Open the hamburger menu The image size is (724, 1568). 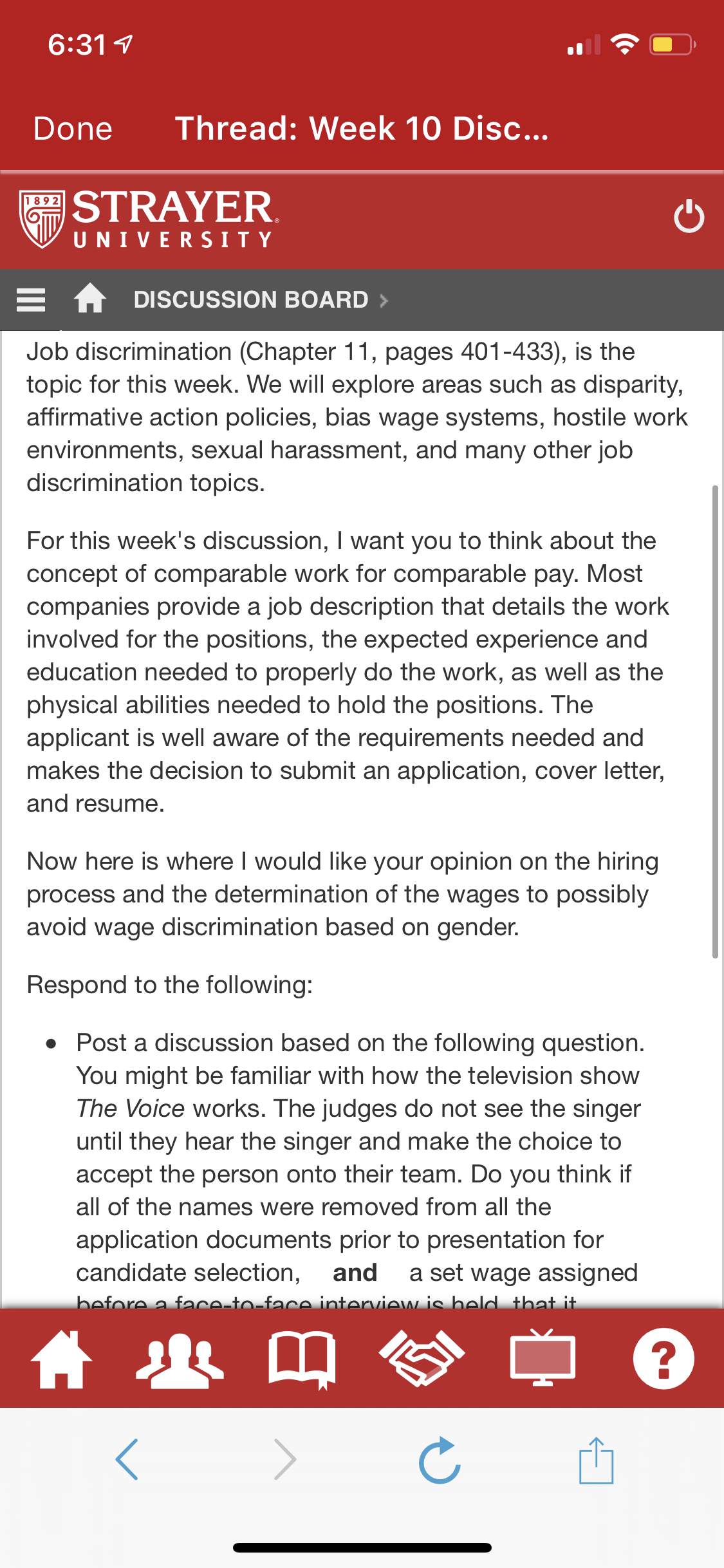tap(31, 300)
